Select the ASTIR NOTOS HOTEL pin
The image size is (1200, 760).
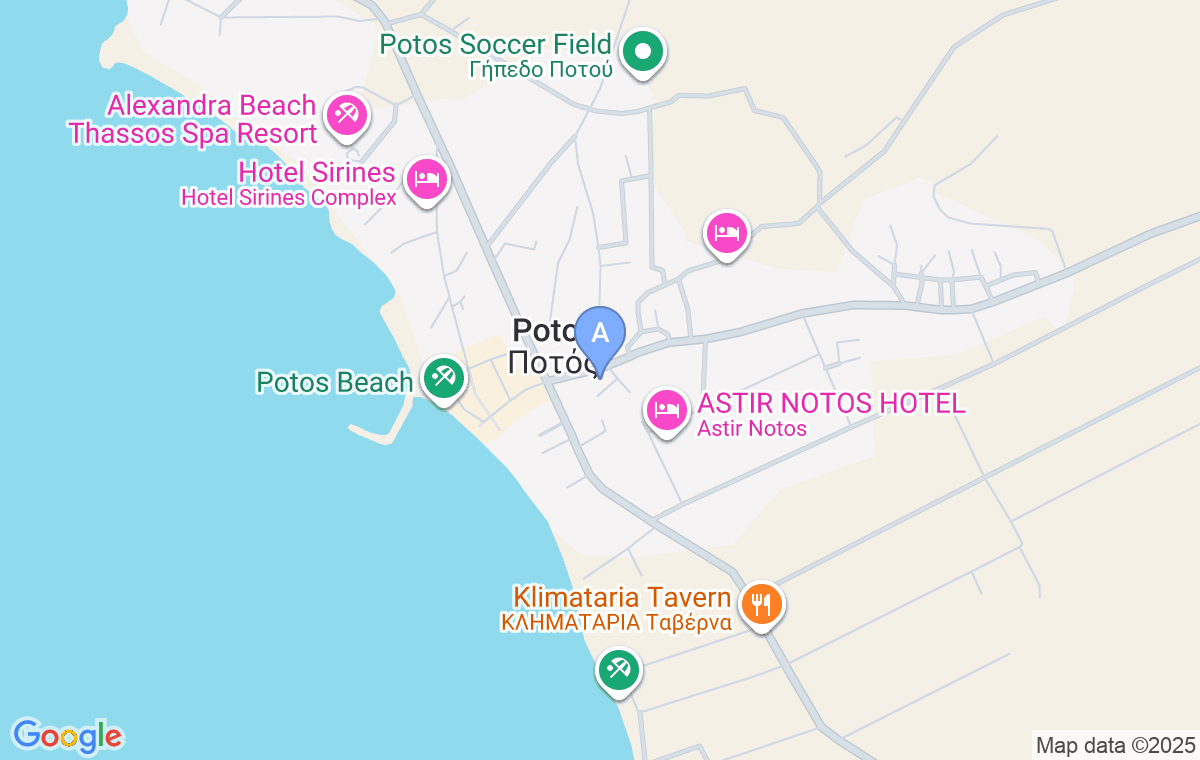tap(667, 409)
